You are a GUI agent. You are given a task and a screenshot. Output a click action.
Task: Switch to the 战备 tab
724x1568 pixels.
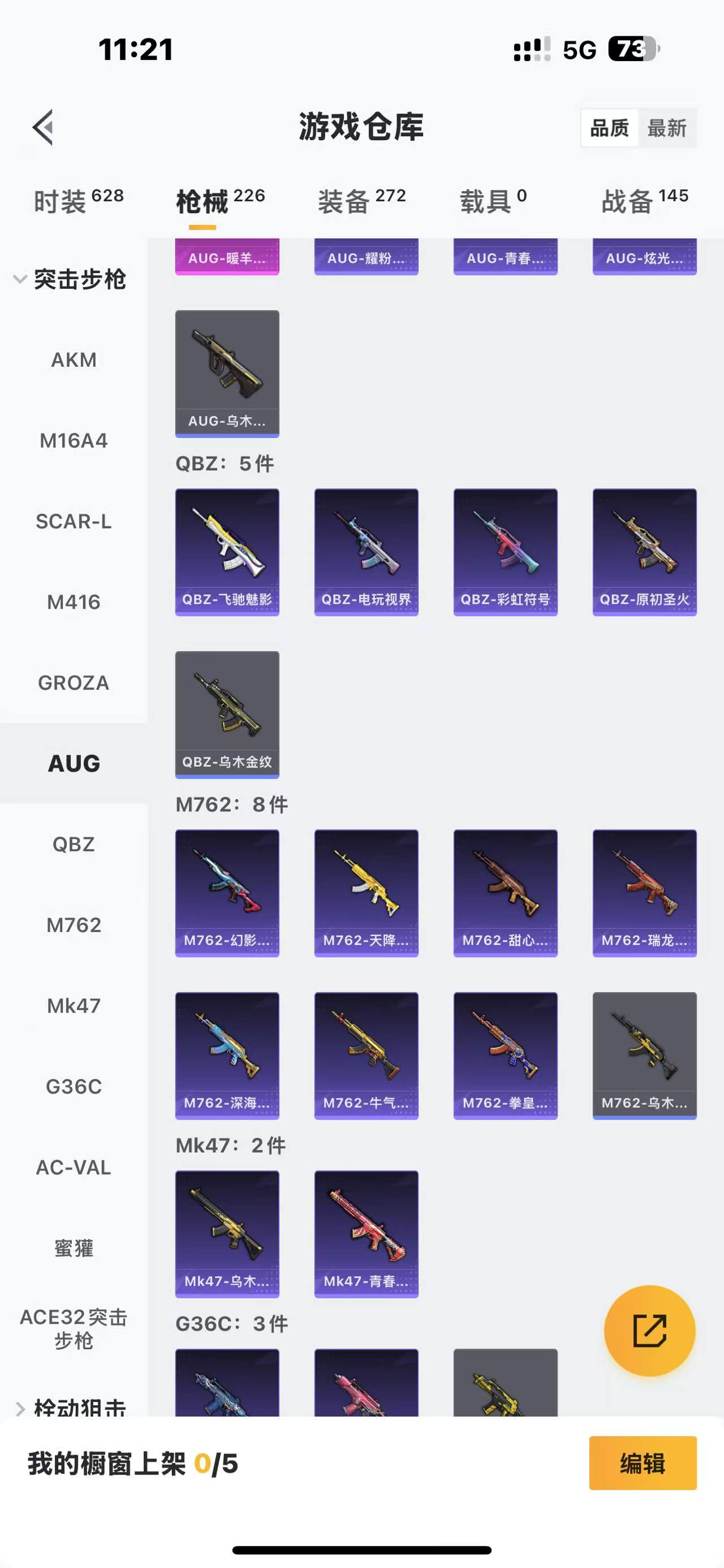pyautogui.click(x=645, y=201)
